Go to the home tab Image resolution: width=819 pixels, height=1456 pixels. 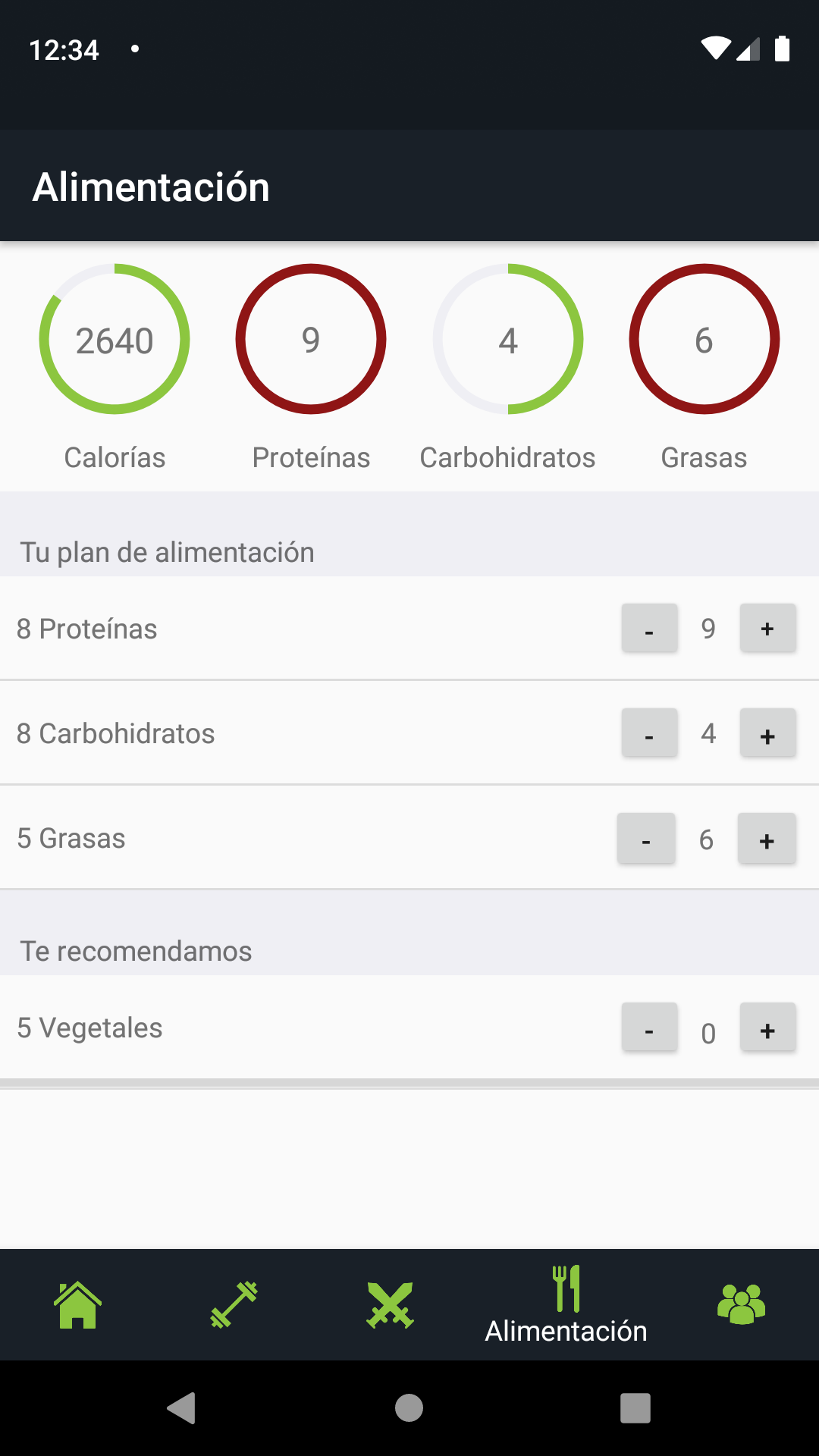[78, 1304]
